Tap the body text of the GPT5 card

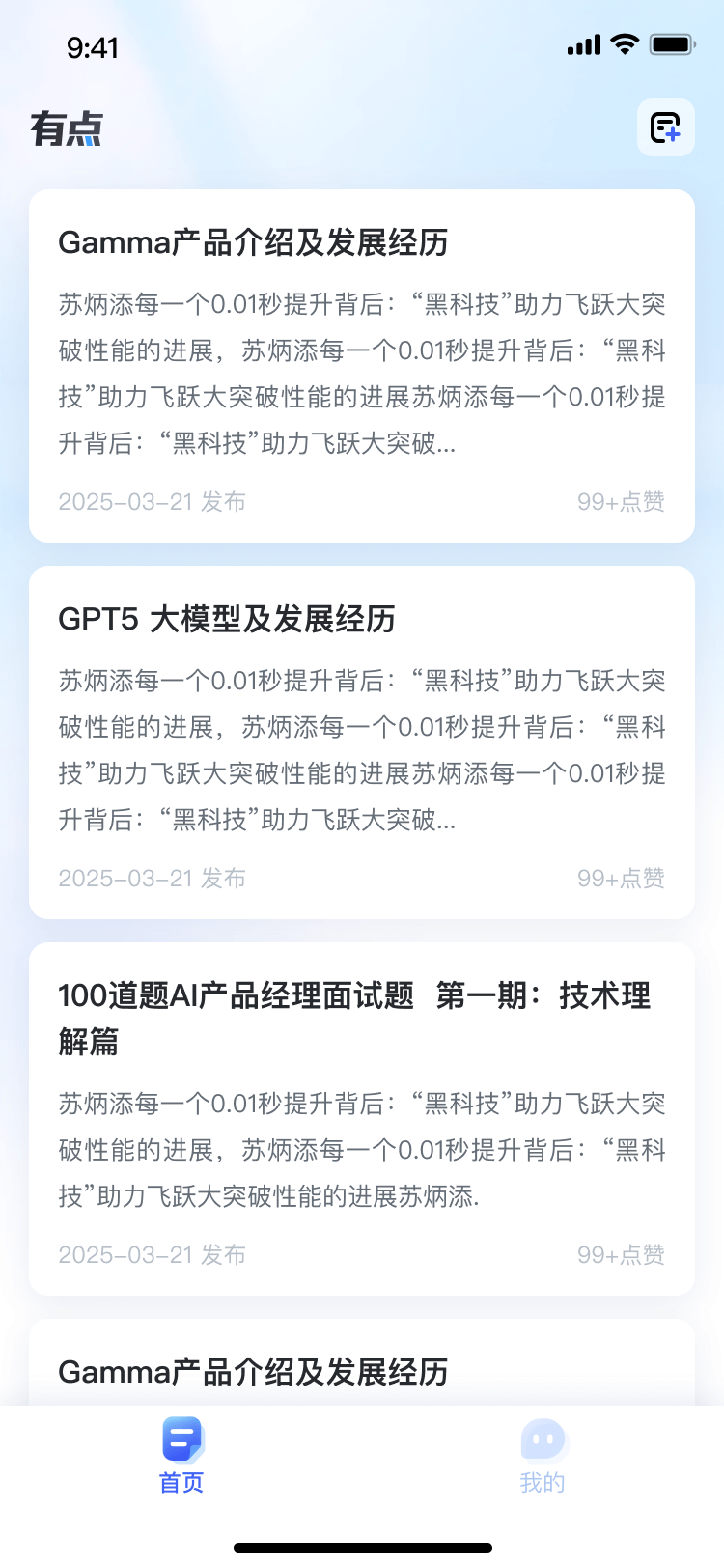tap(361, 748)
